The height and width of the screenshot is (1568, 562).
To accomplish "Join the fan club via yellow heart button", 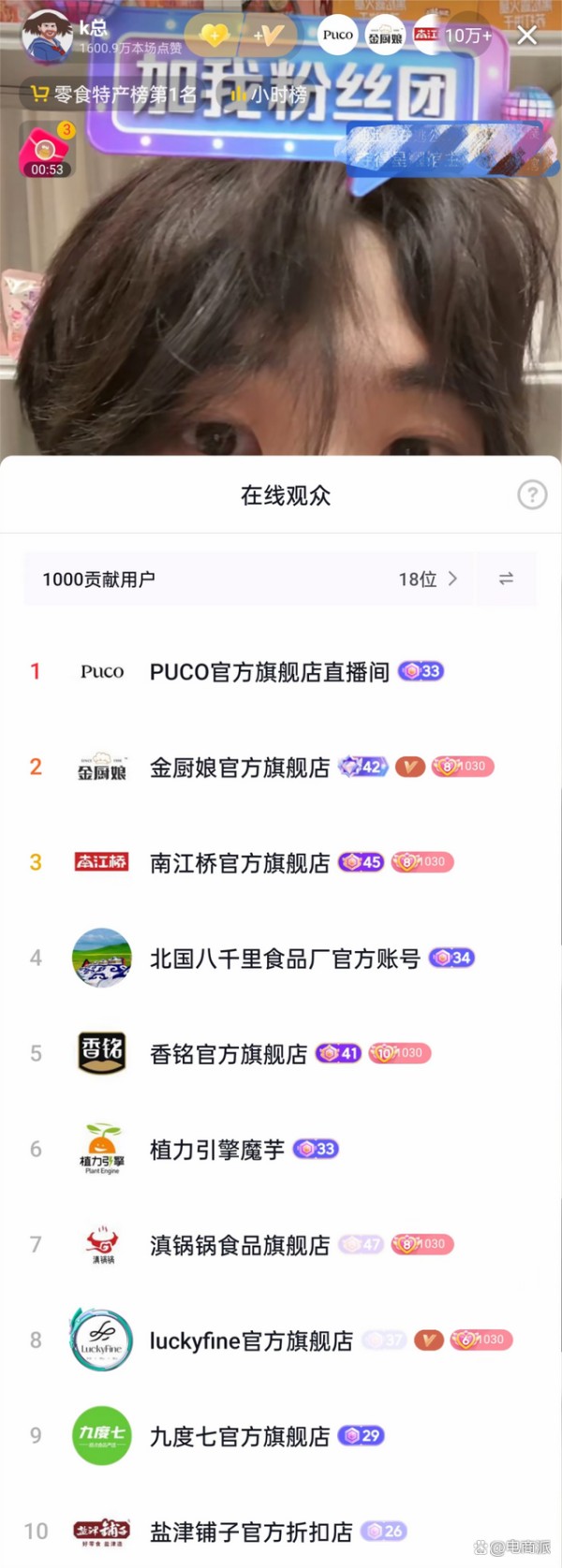I will 214,36.
